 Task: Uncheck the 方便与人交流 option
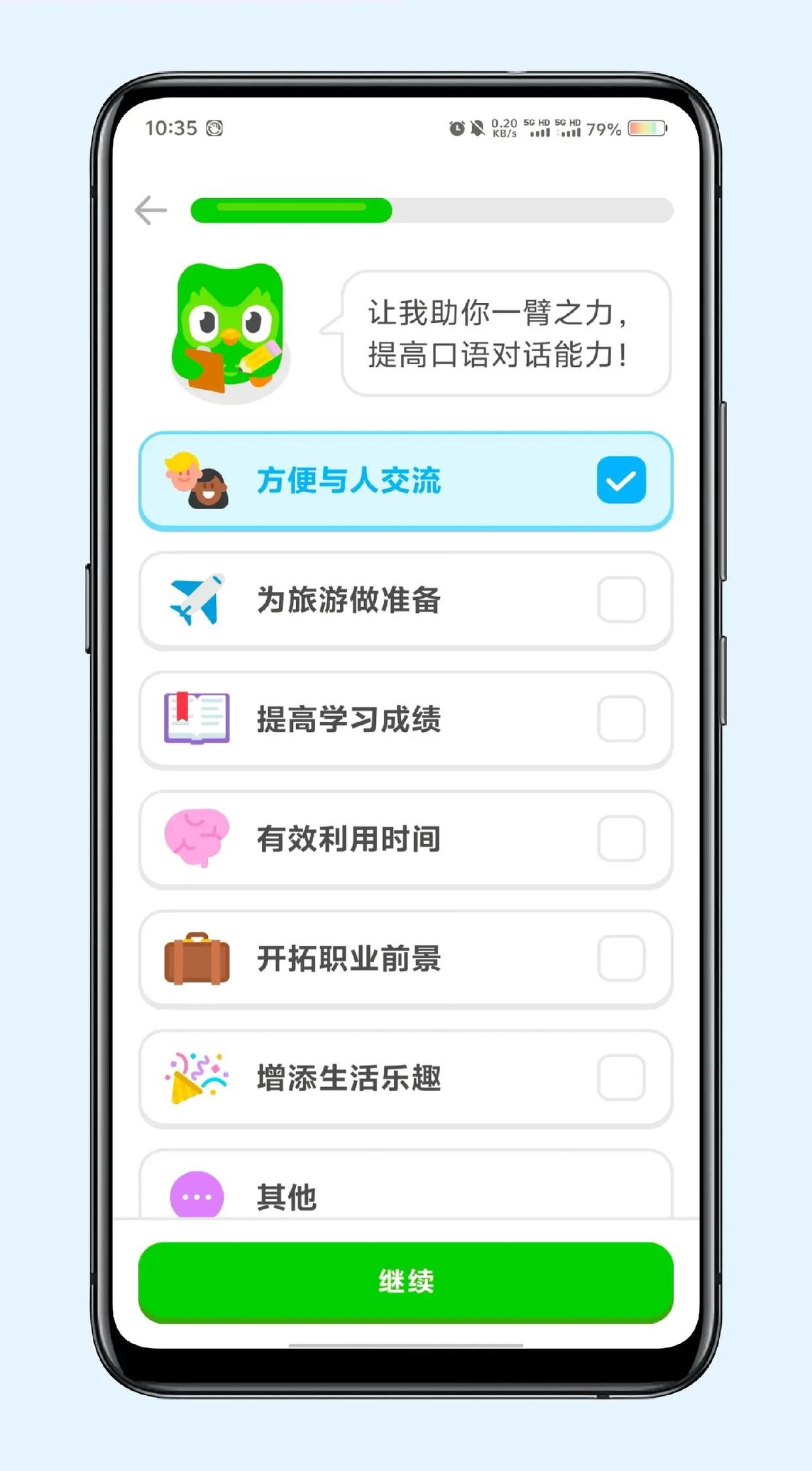tap(620, 480)
